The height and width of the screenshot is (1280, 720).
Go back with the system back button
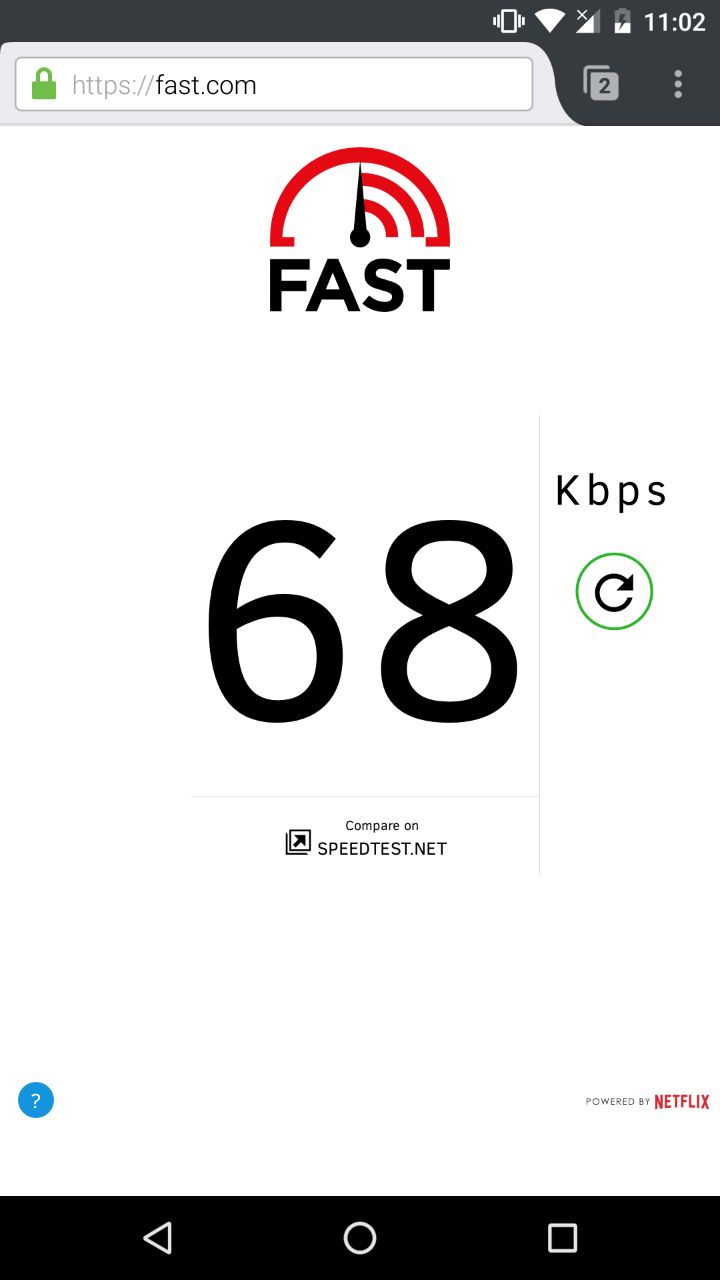[x=158, y=1238]
